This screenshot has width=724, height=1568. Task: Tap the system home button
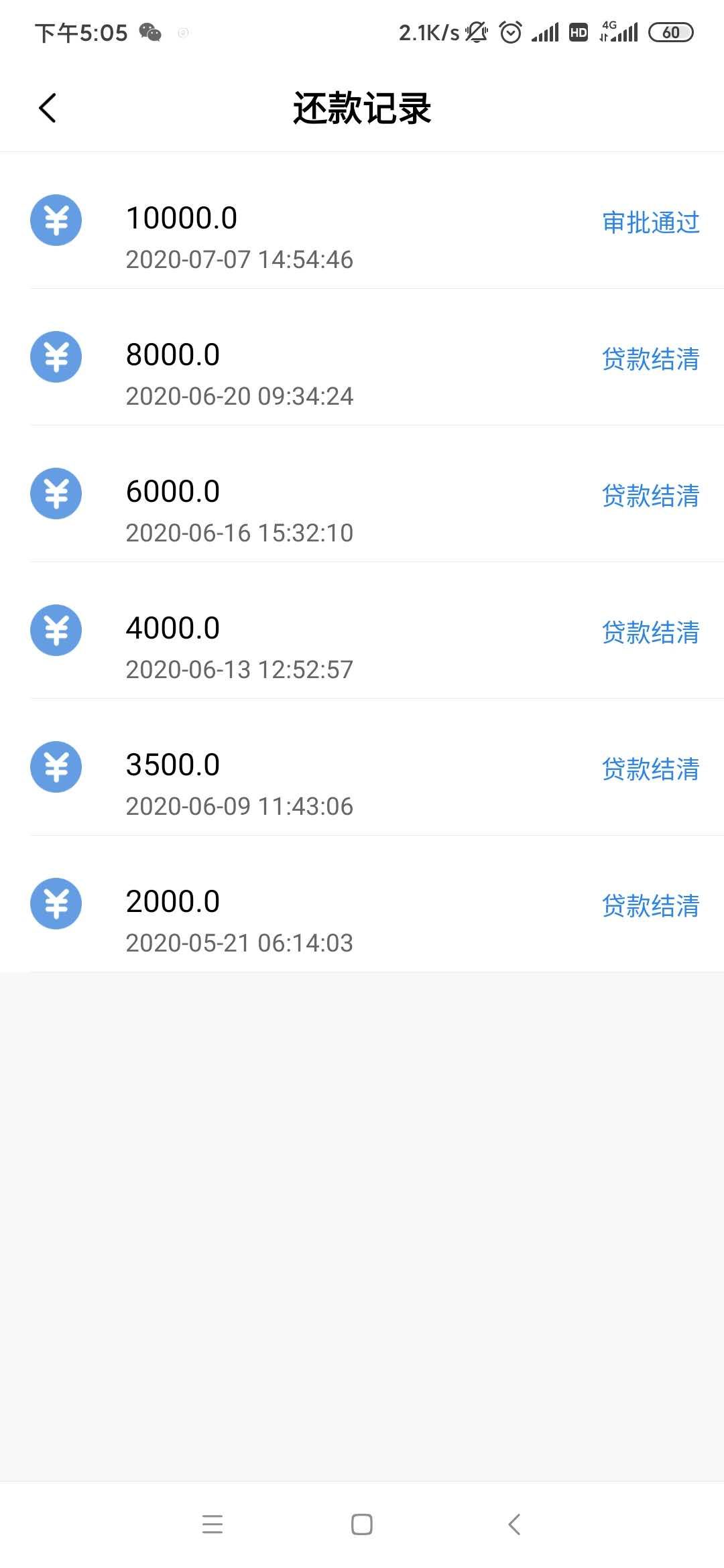[x=362, y=1524]
